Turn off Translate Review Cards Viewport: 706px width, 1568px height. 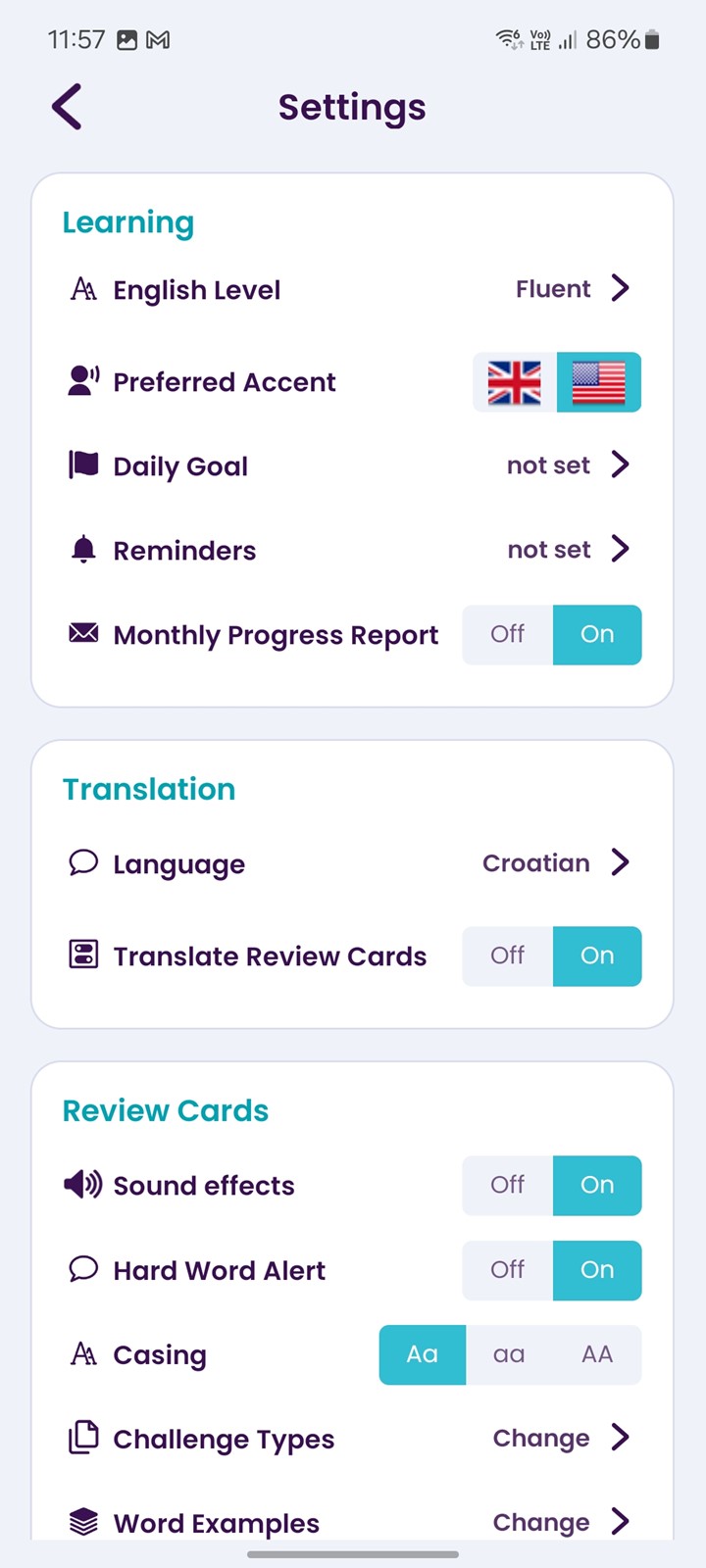pyautogui.click(x=508, y=956)
